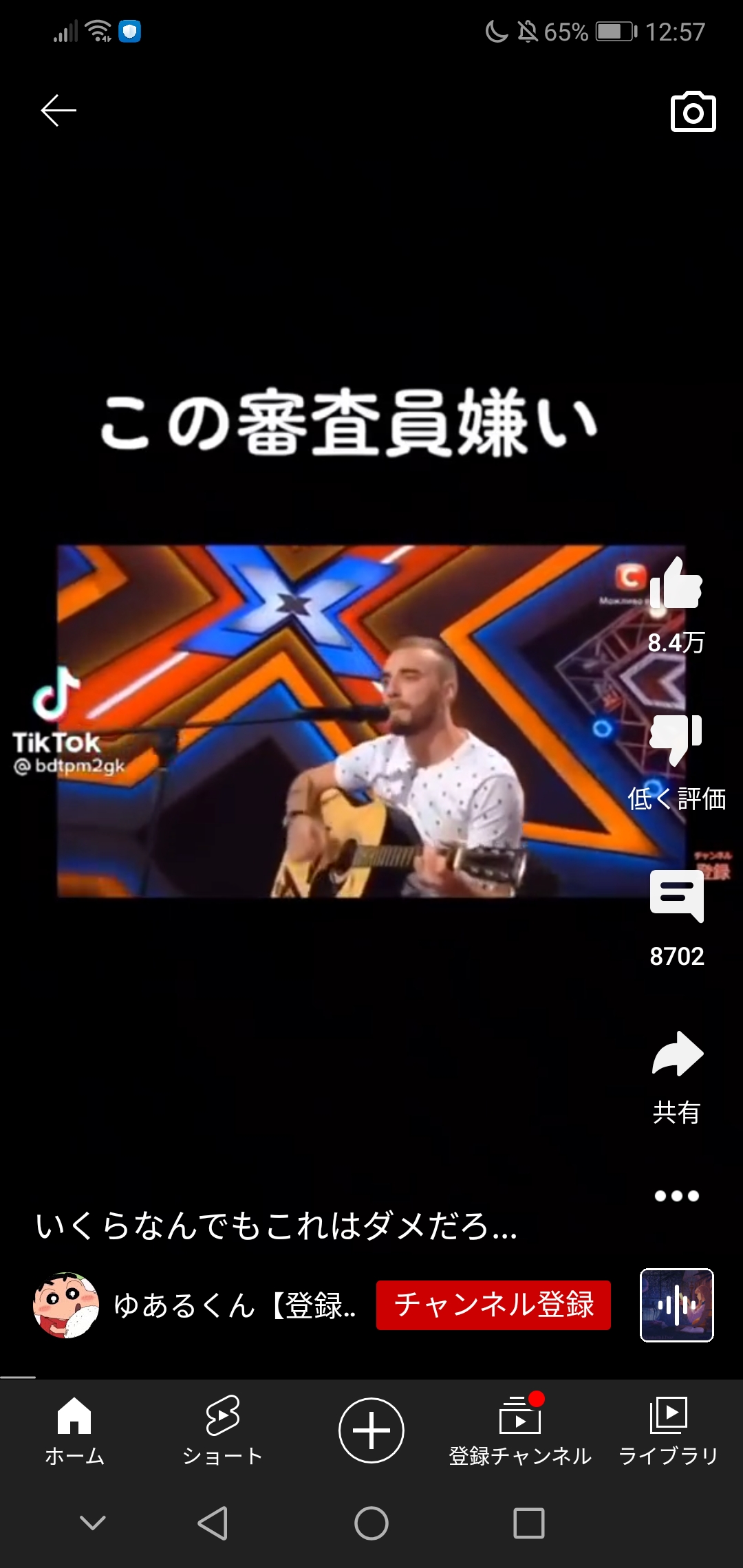743x1568 pixels.
Task: Open the three-dot more options menu
Action: click(677, 1196)
